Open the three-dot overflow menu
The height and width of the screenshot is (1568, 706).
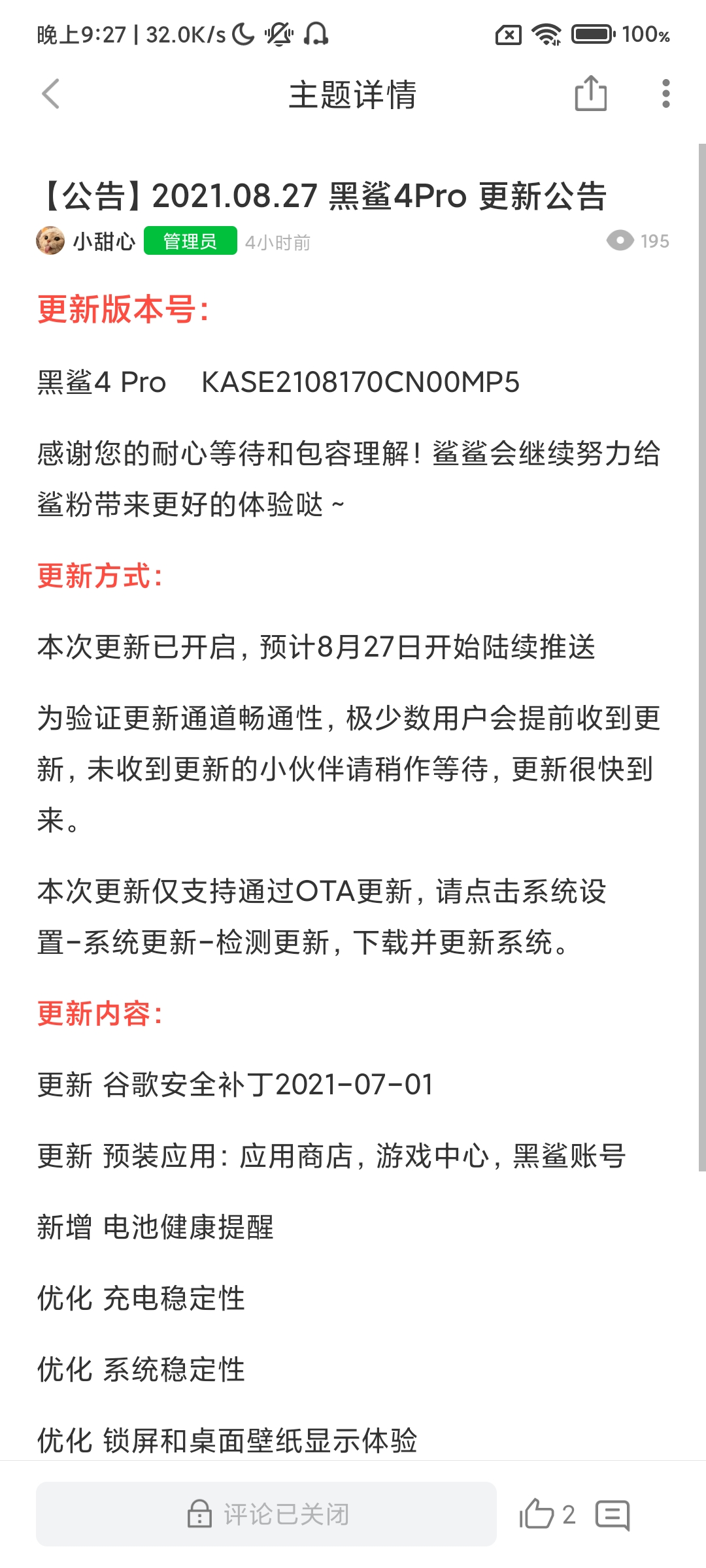[x=665, y=93]
